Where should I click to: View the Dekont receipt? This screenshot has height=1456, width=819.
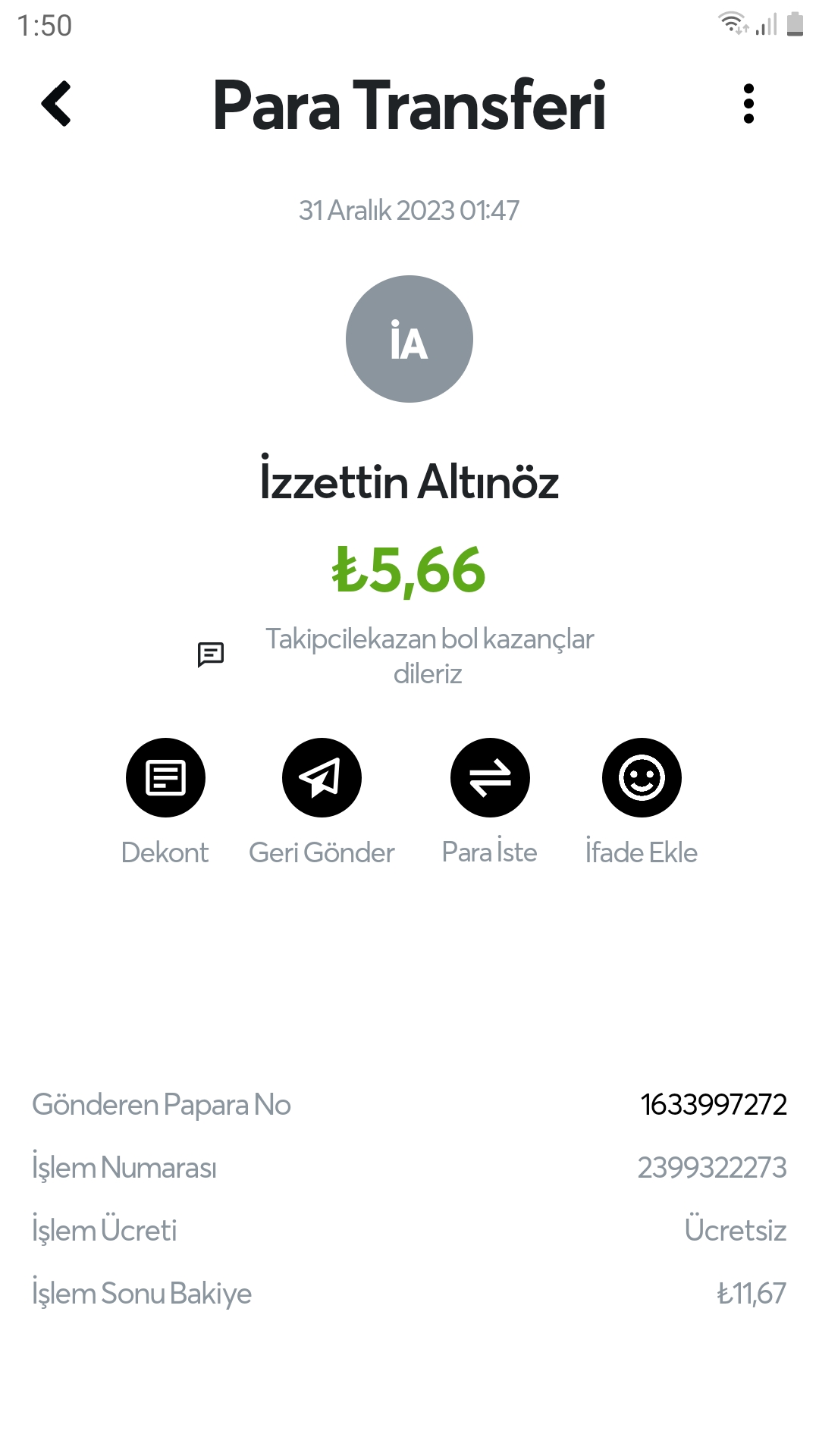165,778
